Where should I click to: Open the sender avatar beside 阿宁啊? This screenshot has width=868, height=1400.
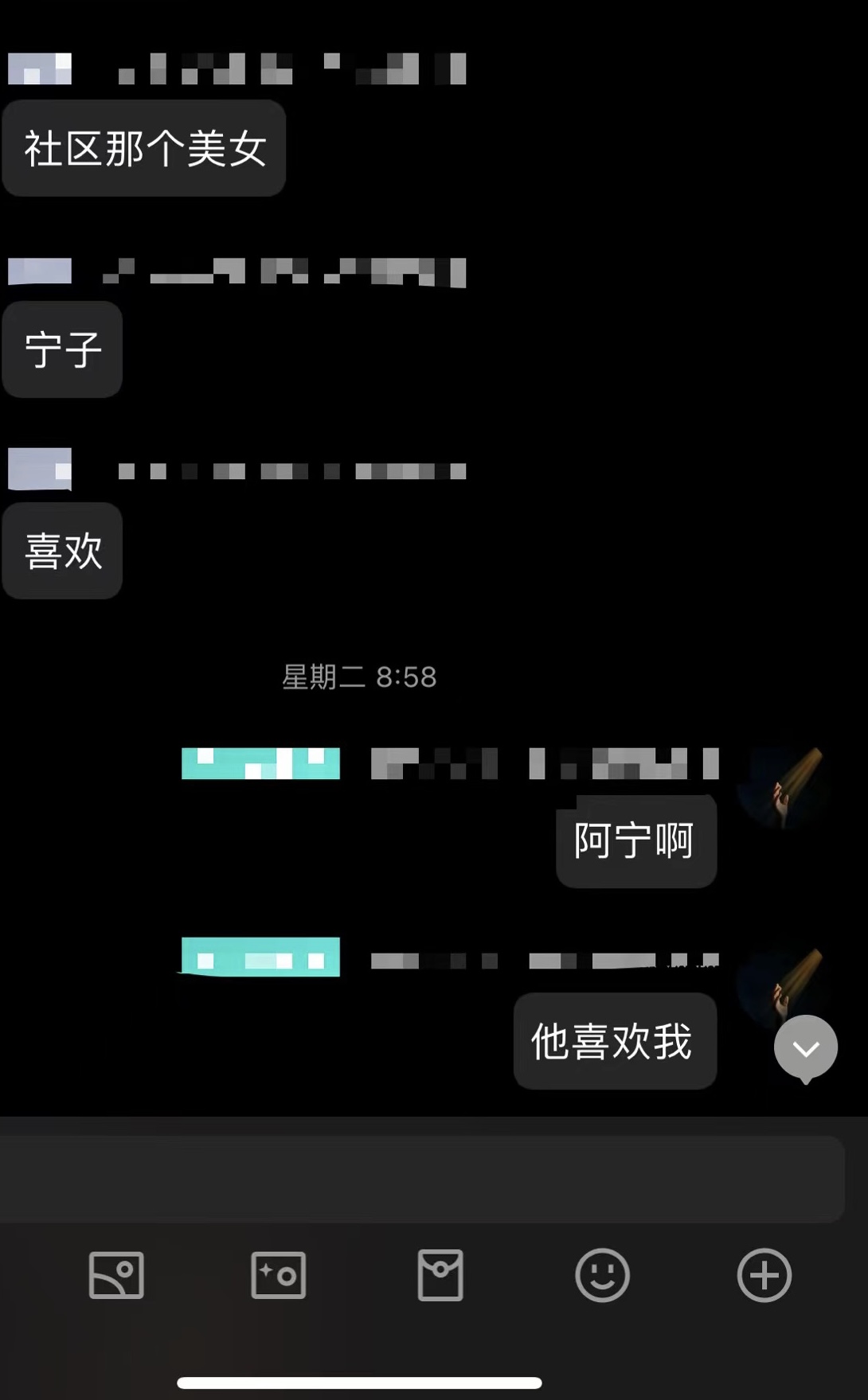[x=784, y=788]
